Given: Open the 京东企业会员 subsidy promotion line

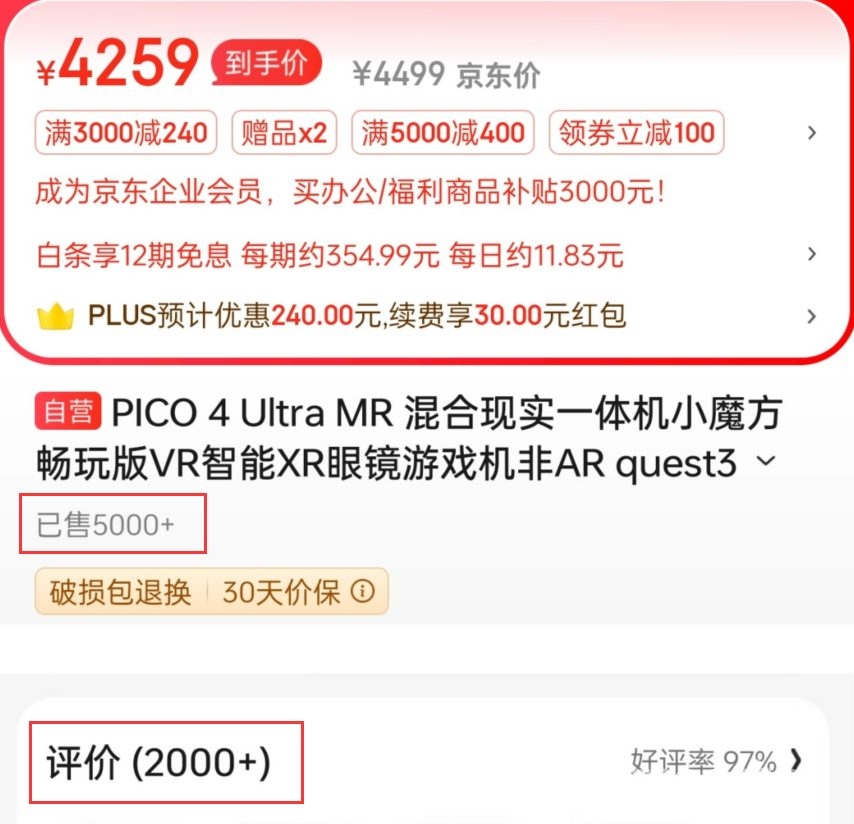Looking at the screenshot, I should [350, 193].
